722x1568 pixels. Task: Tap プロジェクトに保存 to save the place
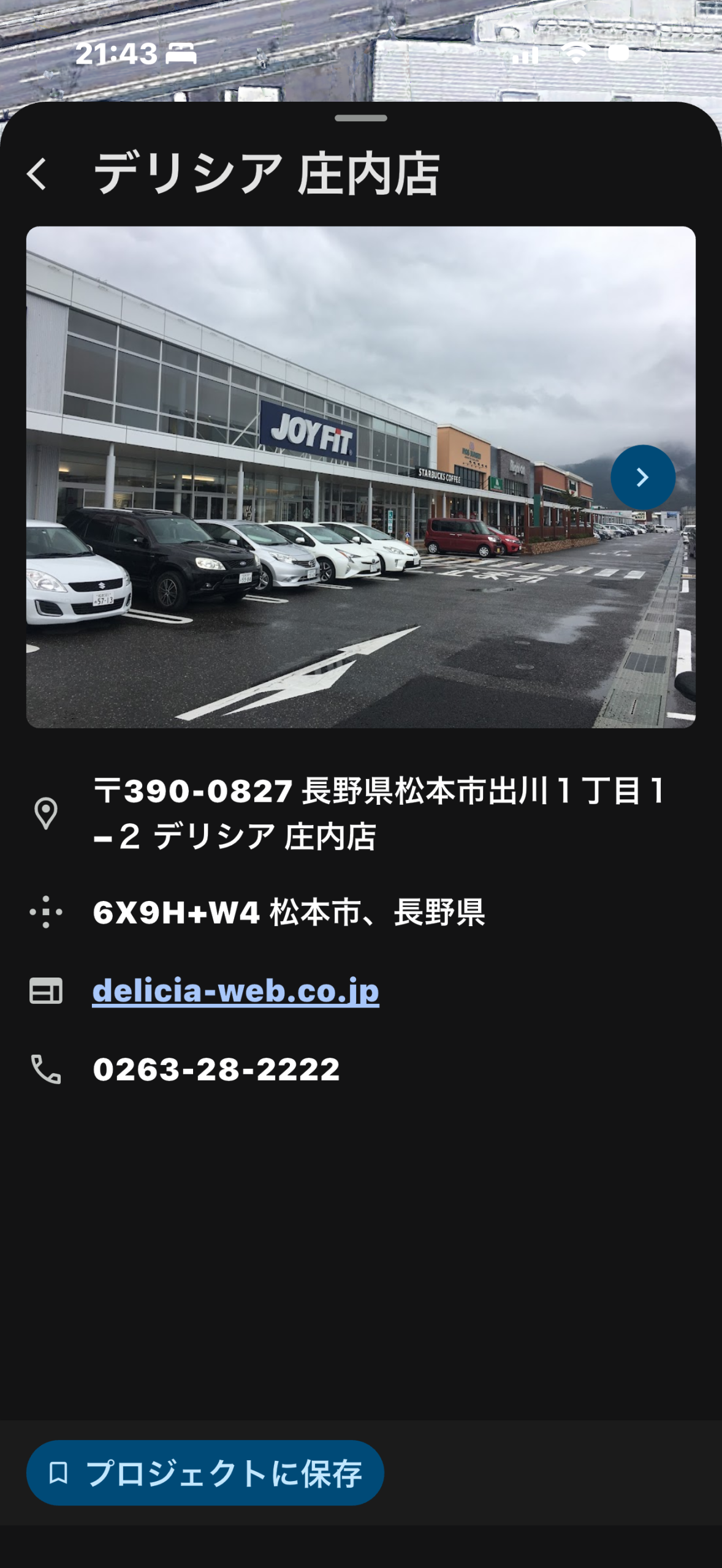[x=205, y=1473]
